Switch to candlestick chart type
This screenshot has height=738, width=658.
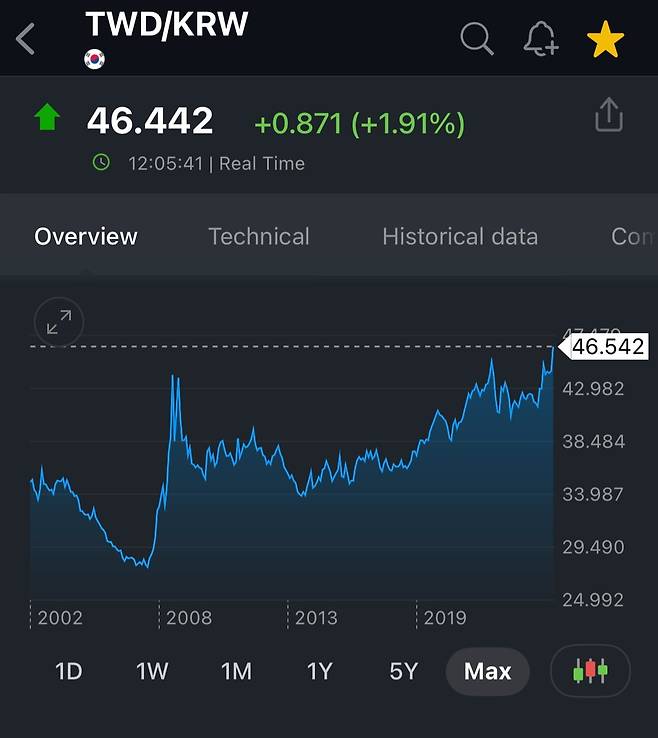pos(590,671)
